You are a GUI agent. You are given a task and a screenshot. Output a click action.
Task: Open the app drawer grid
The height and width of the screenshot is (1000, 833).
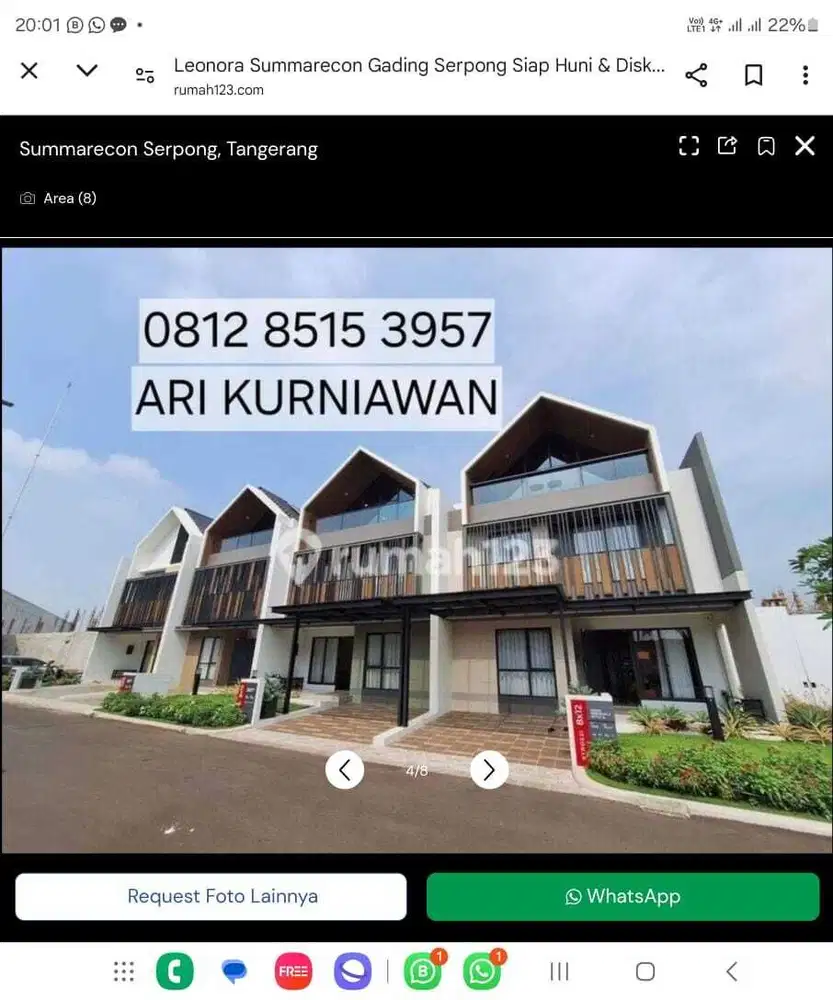(124, 971)
